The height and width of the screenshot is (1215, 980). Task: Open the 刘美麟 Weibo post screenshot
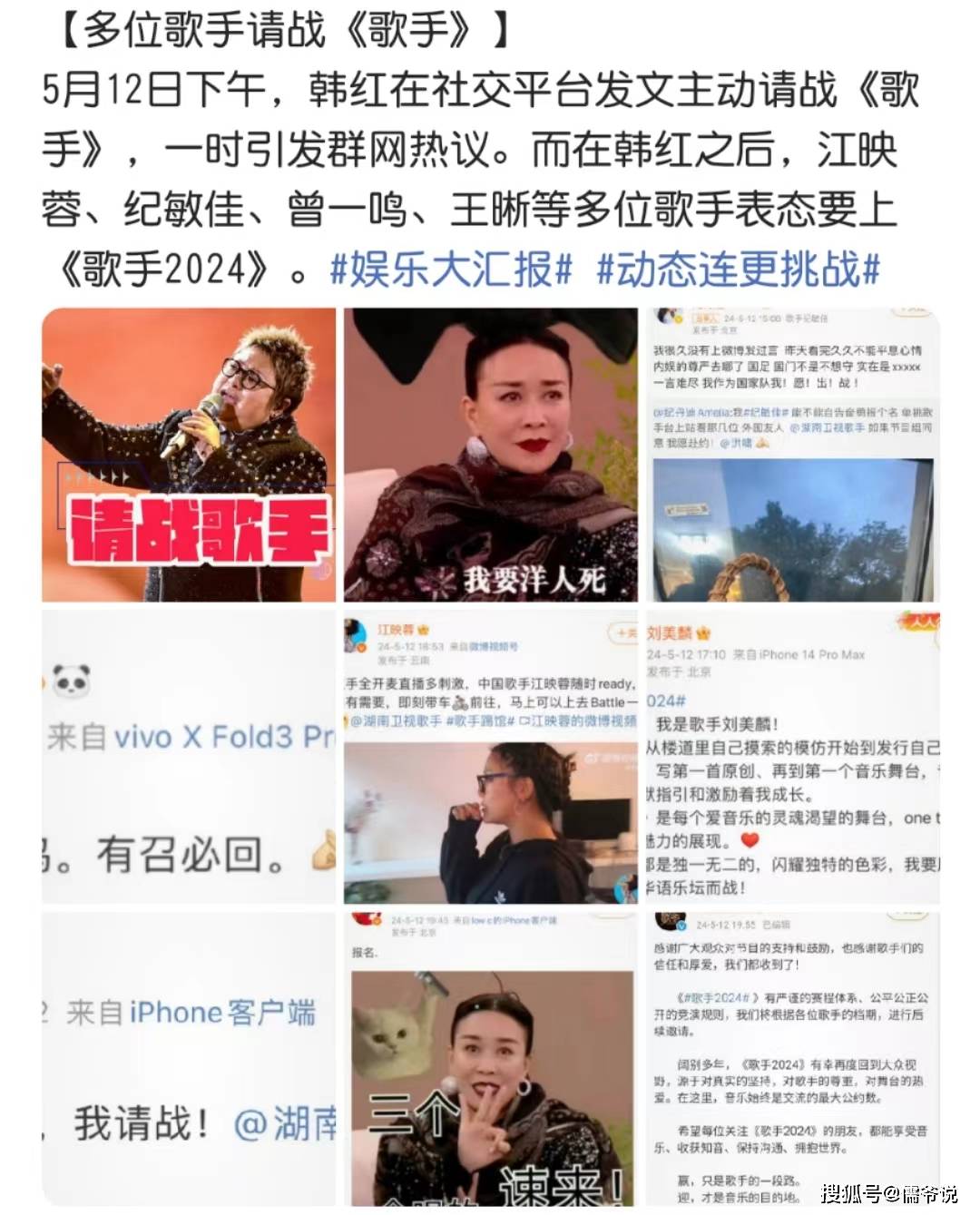[792, 756]
